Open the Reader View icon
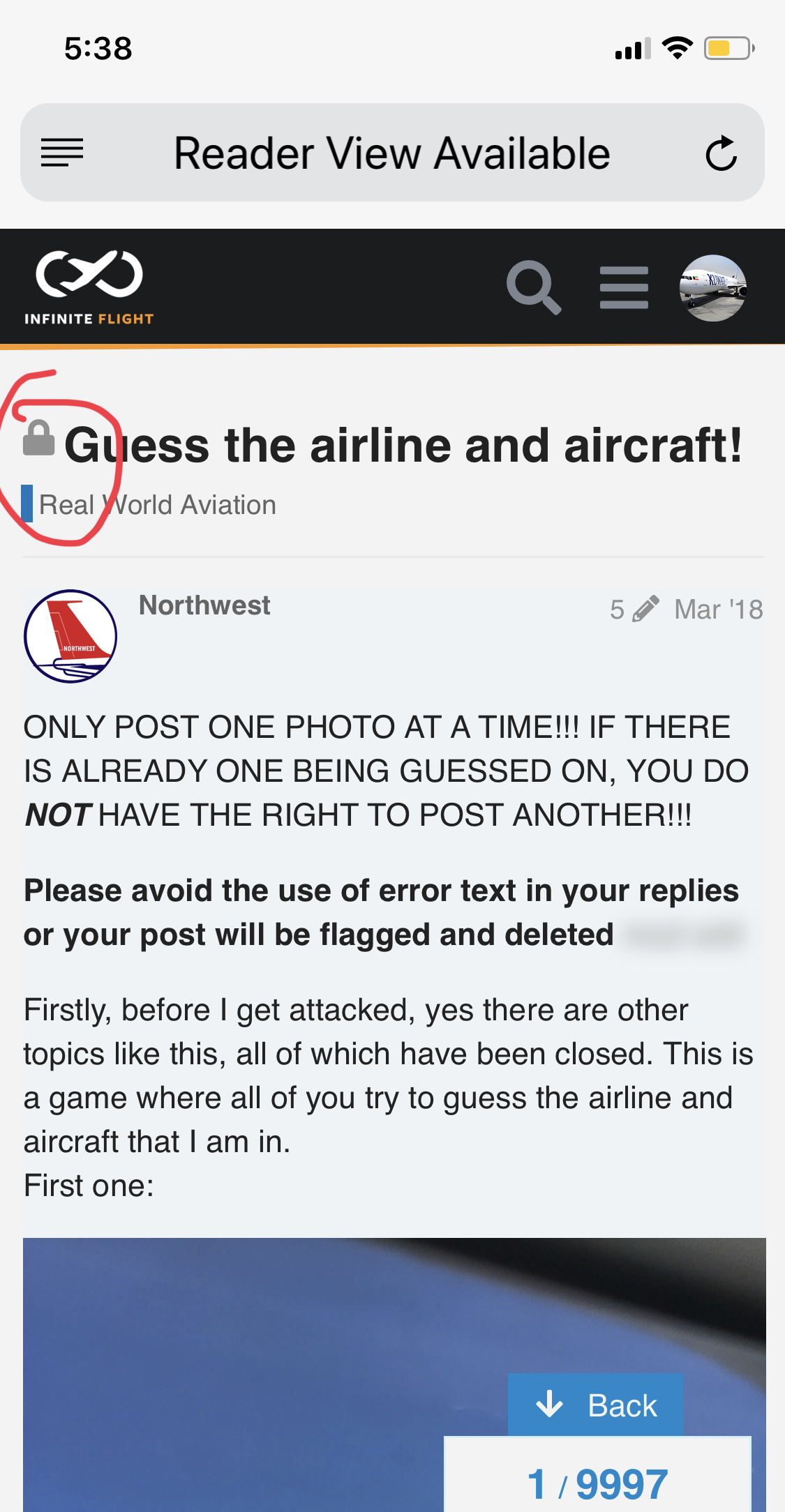Image resolution: width=785 pixels, height=1512 pixels. [62, 153]
